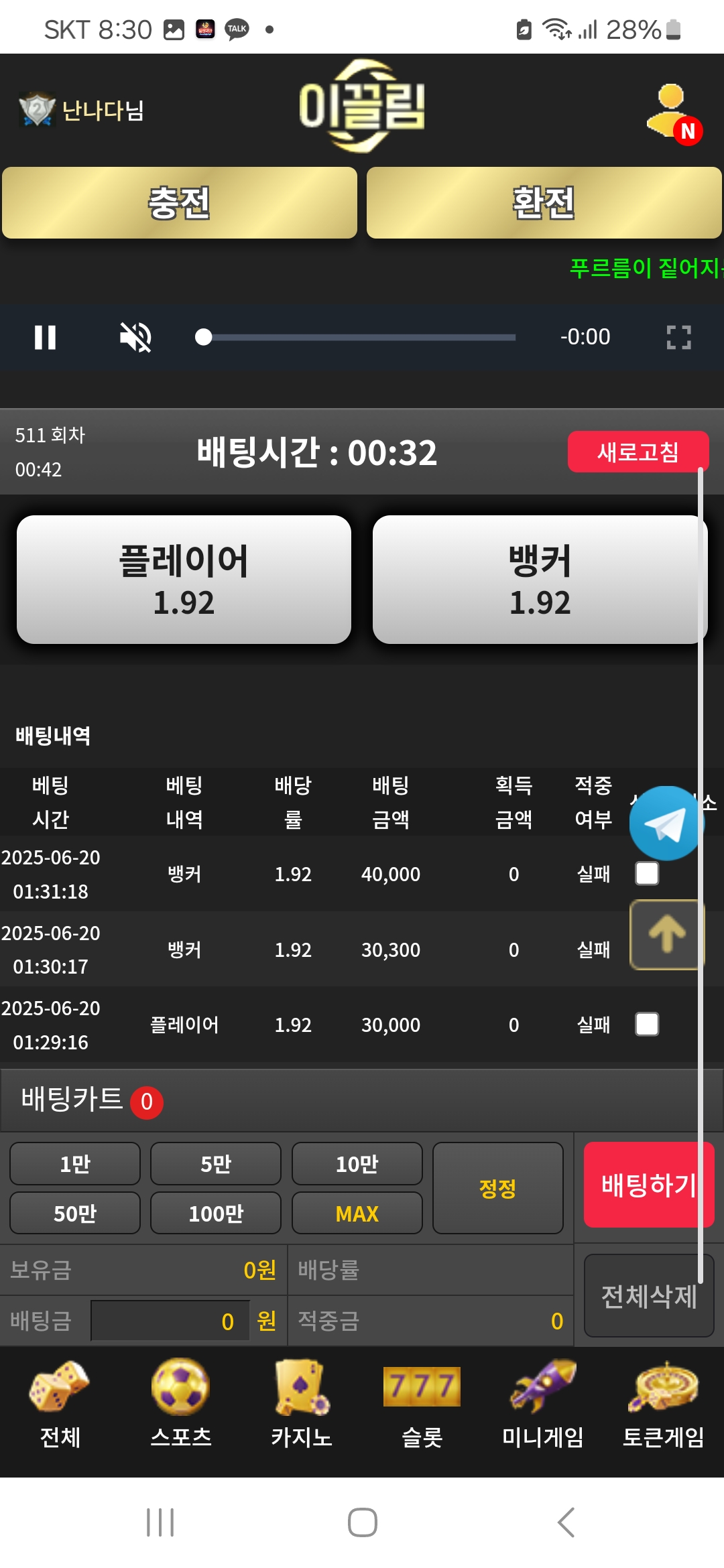Jump to top with arrow button

pos(666,935)
